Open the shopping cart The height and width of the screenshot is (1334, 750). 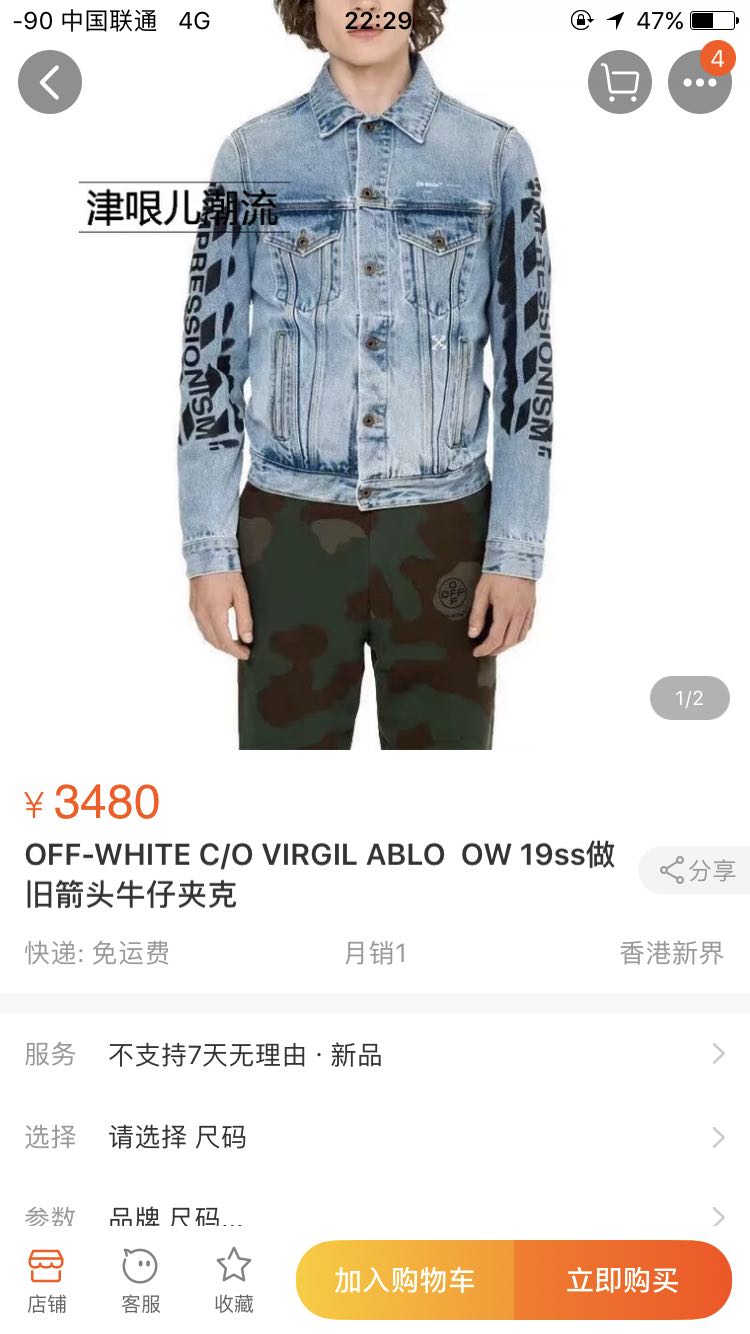(x=620, y=82)
